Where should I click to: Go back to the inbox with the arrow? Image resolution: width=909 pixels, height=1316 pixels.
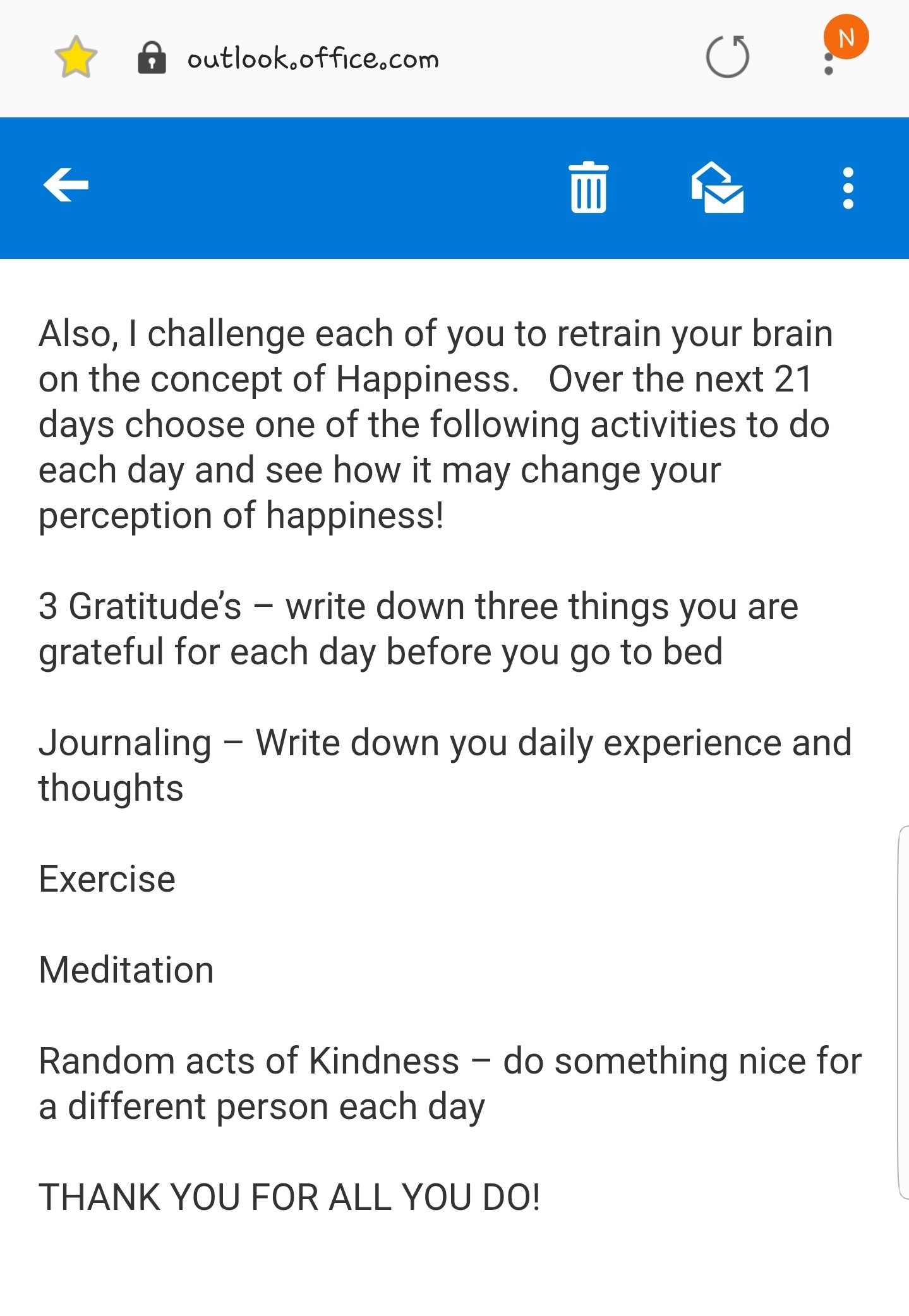(x=66, y=185)
